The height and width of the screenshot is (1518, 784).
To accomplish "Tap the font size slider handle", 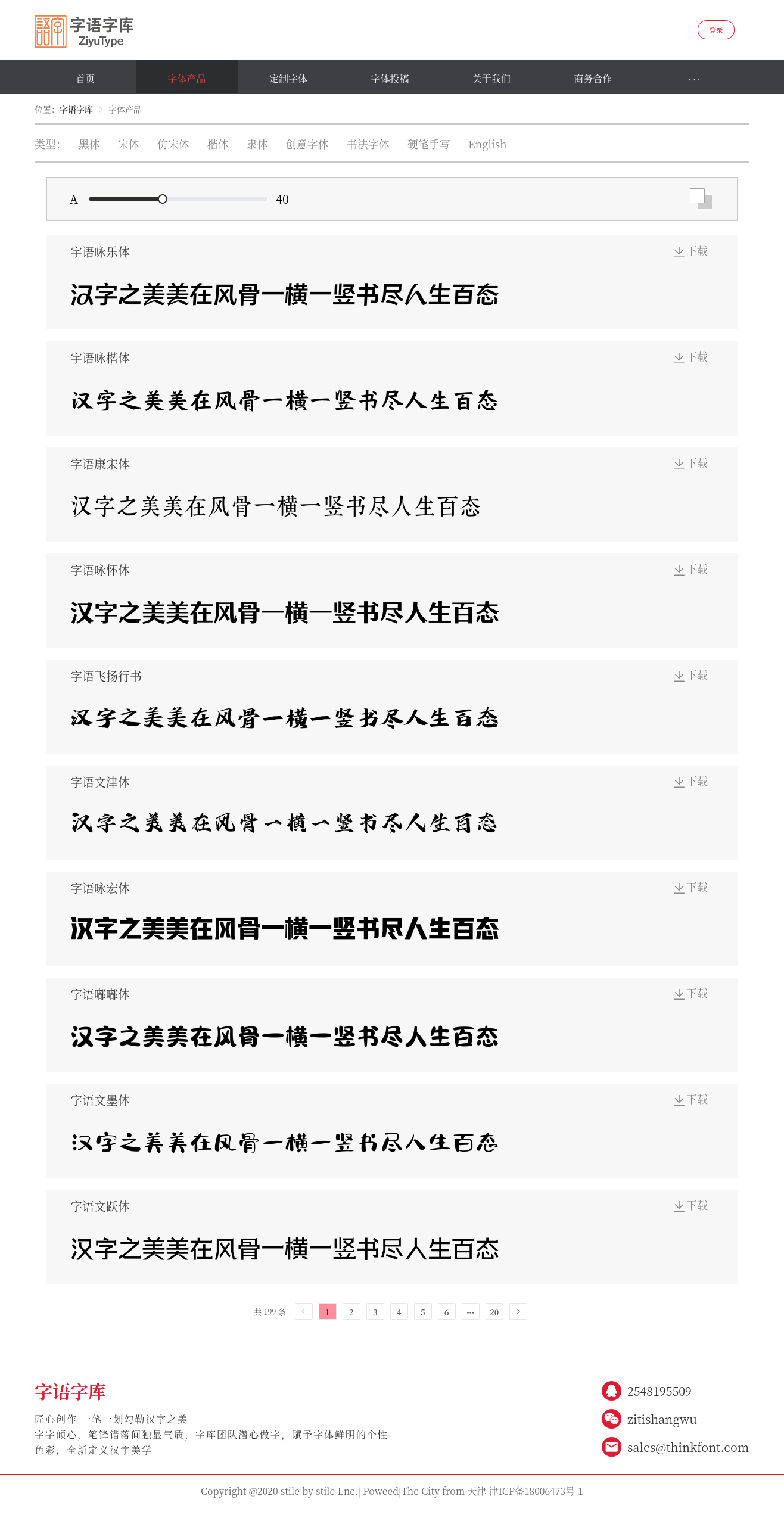I will tap(163, 199).
